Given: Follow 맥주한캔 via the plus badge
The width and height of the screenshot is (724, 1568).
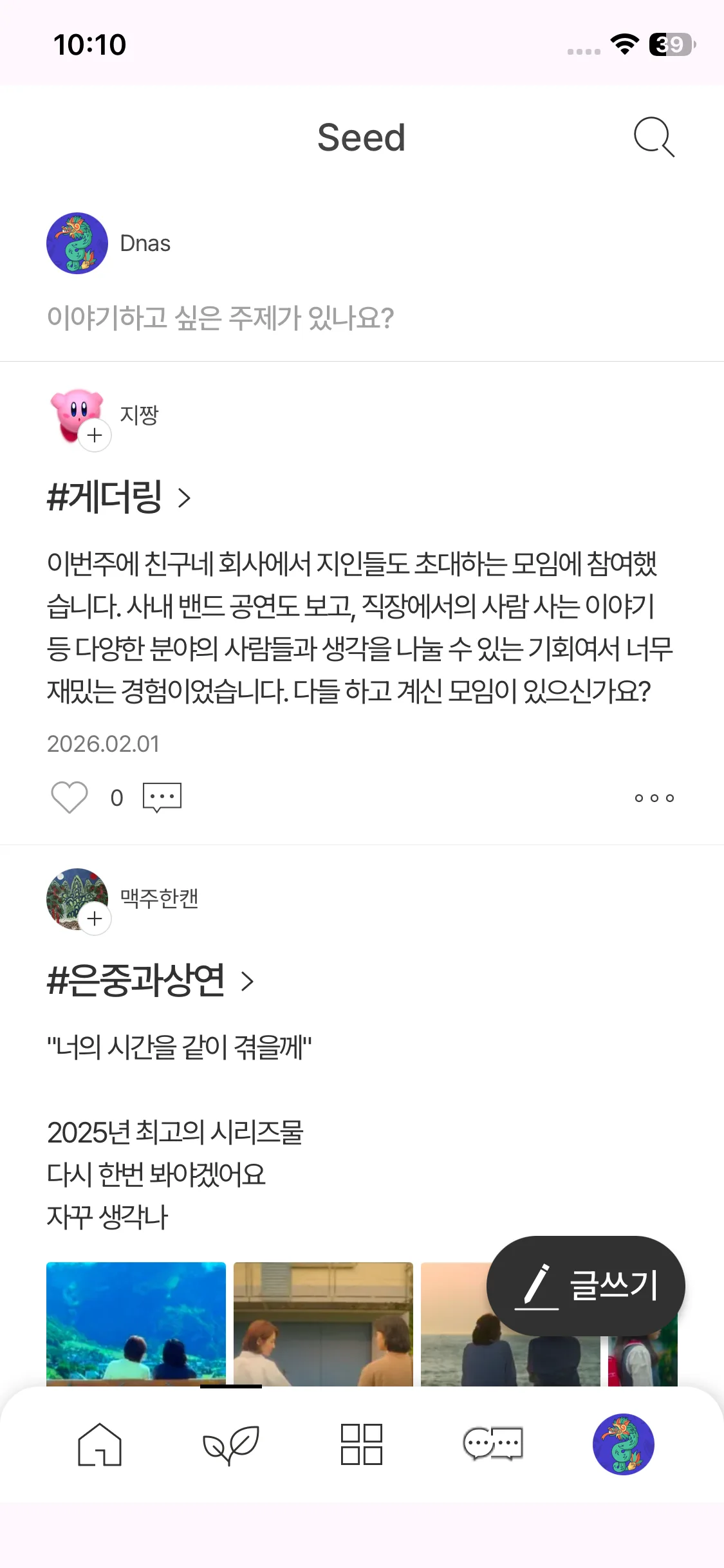Looking at the screenshot, I should click(95, 919).
